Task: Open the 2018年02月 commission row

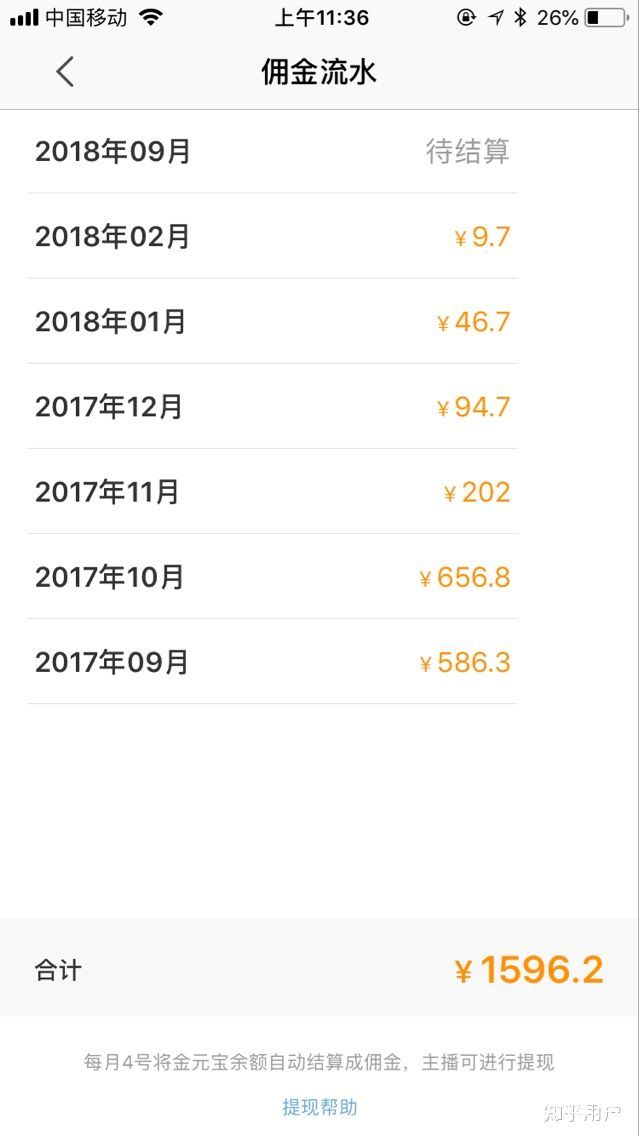Action: pos(272,236)
